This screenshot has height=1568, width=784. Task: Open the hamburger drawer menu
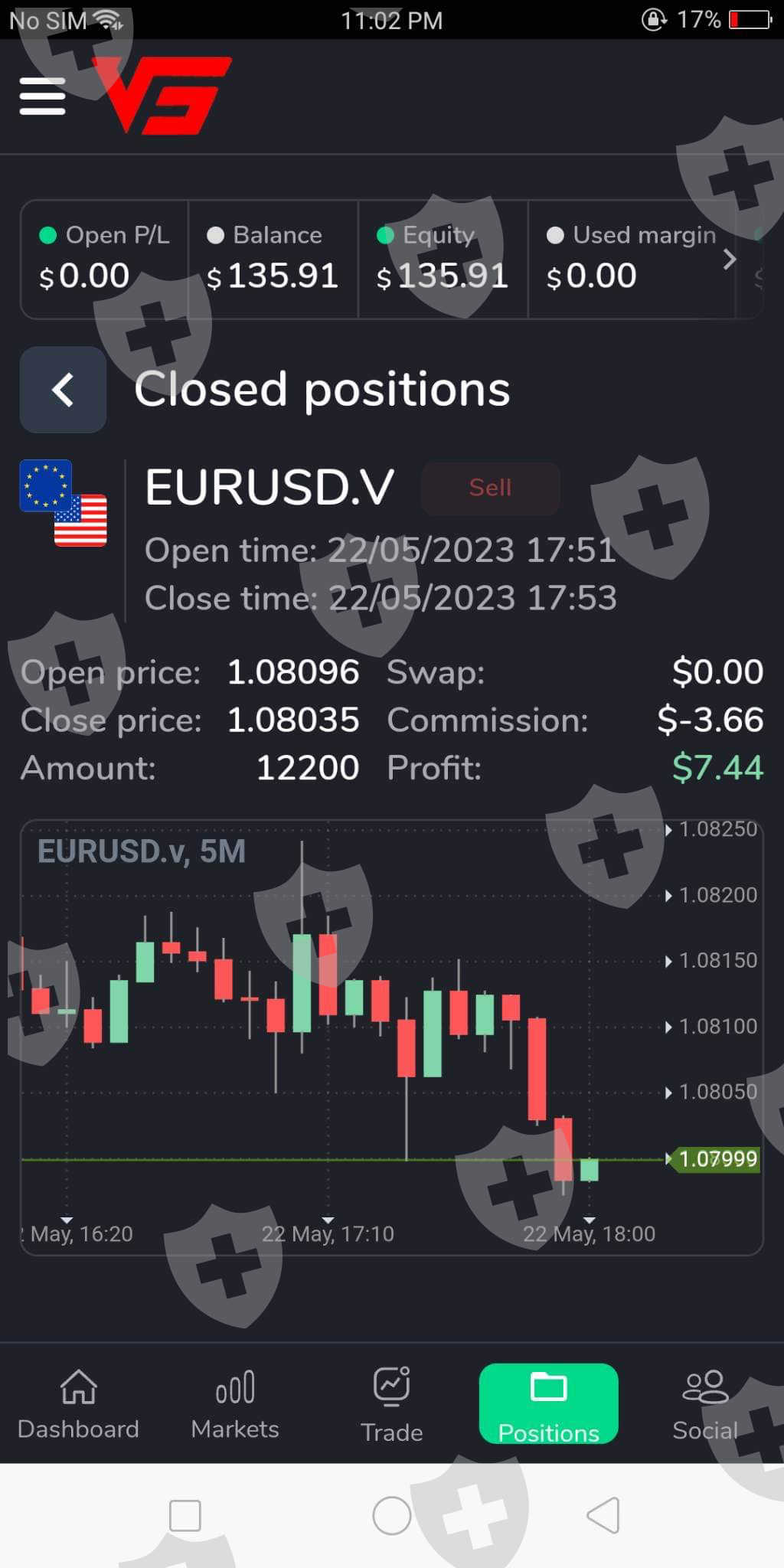point(43,96)
